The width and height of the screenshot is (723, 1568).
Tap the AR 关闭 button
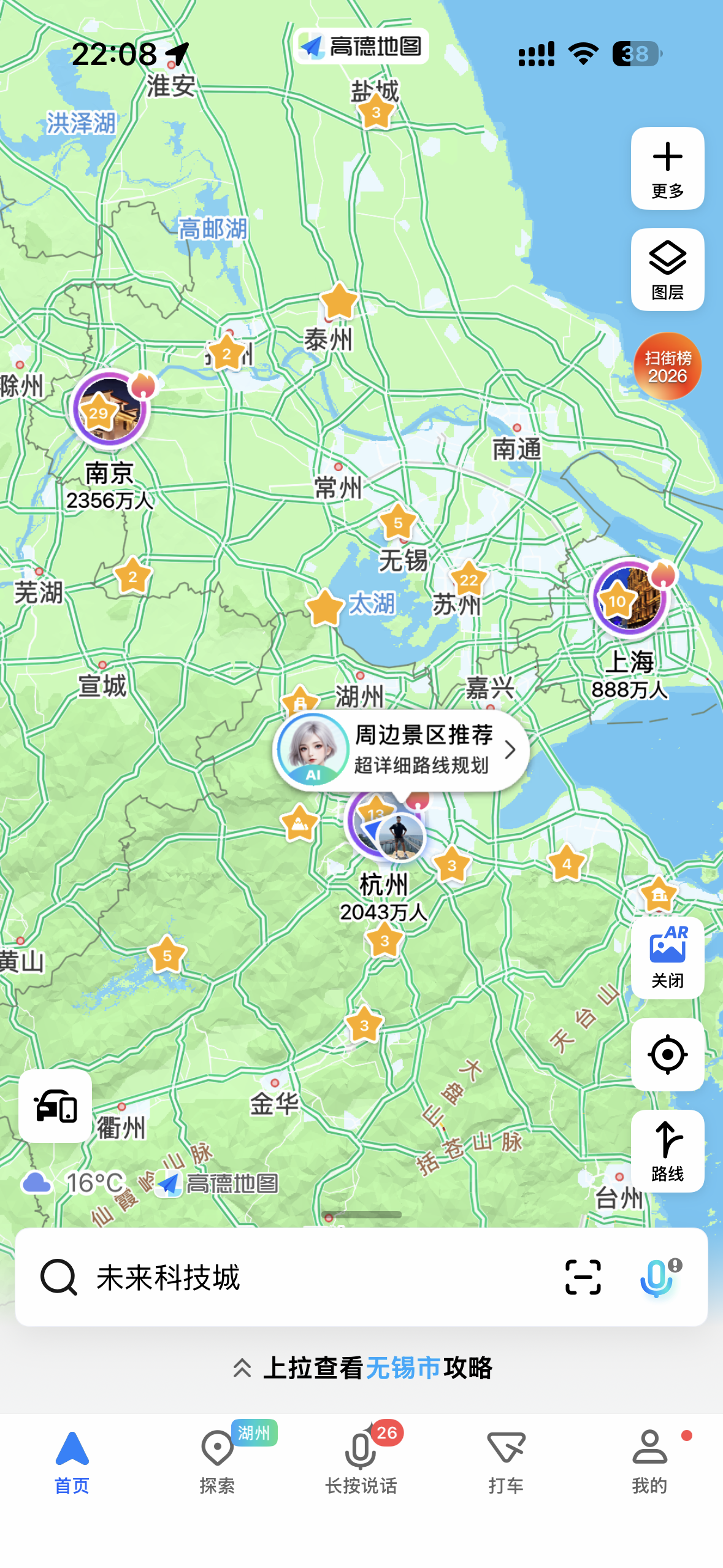667,958
